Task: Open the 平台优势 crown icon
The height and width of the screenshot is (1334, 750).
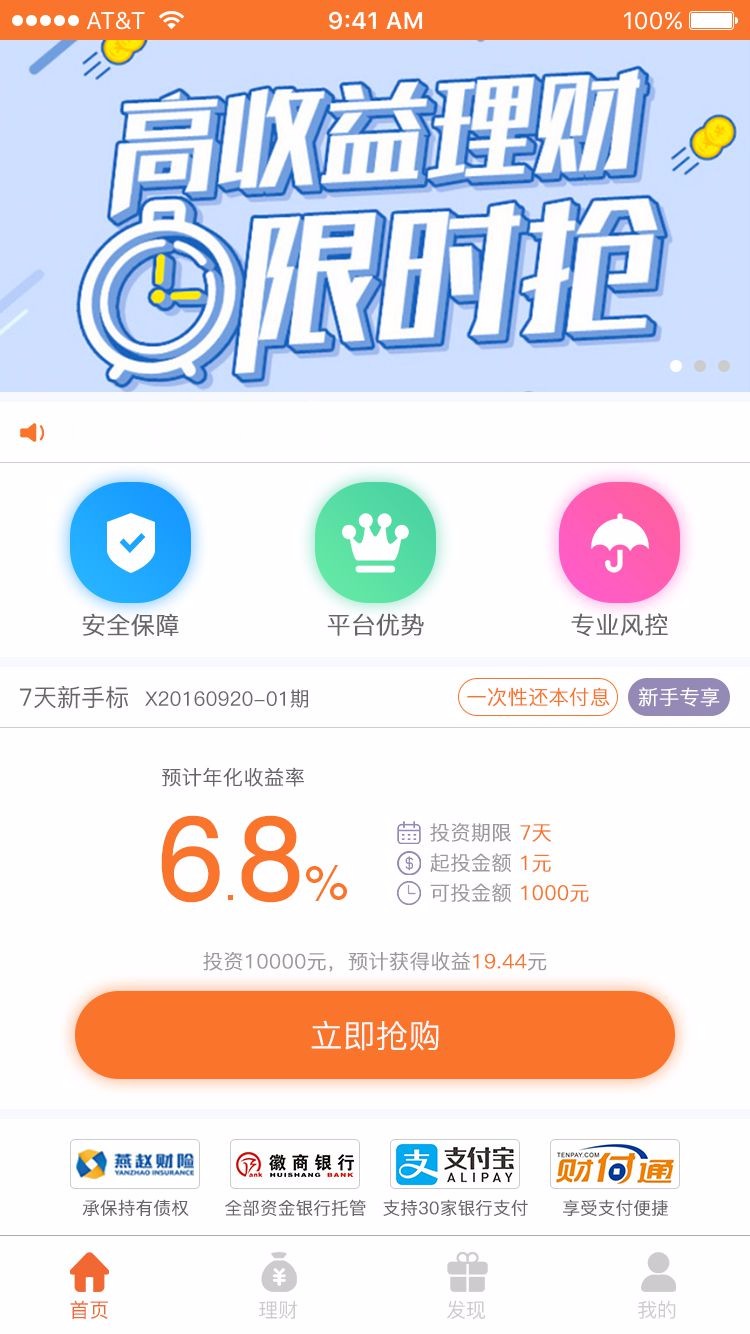Action: tap(375, 541)
